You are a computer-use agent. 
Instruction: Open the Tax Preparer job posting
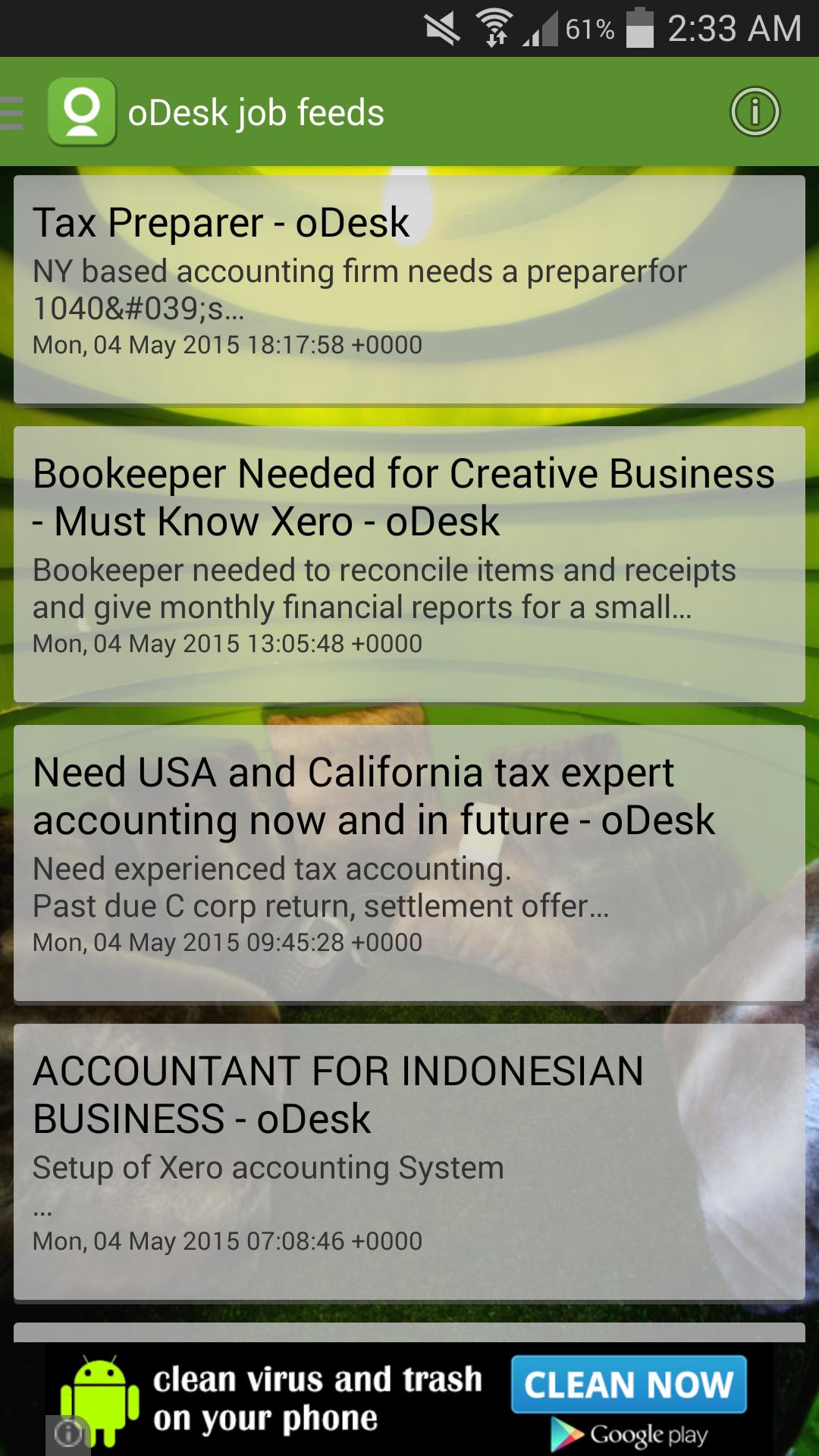point(409,284)
